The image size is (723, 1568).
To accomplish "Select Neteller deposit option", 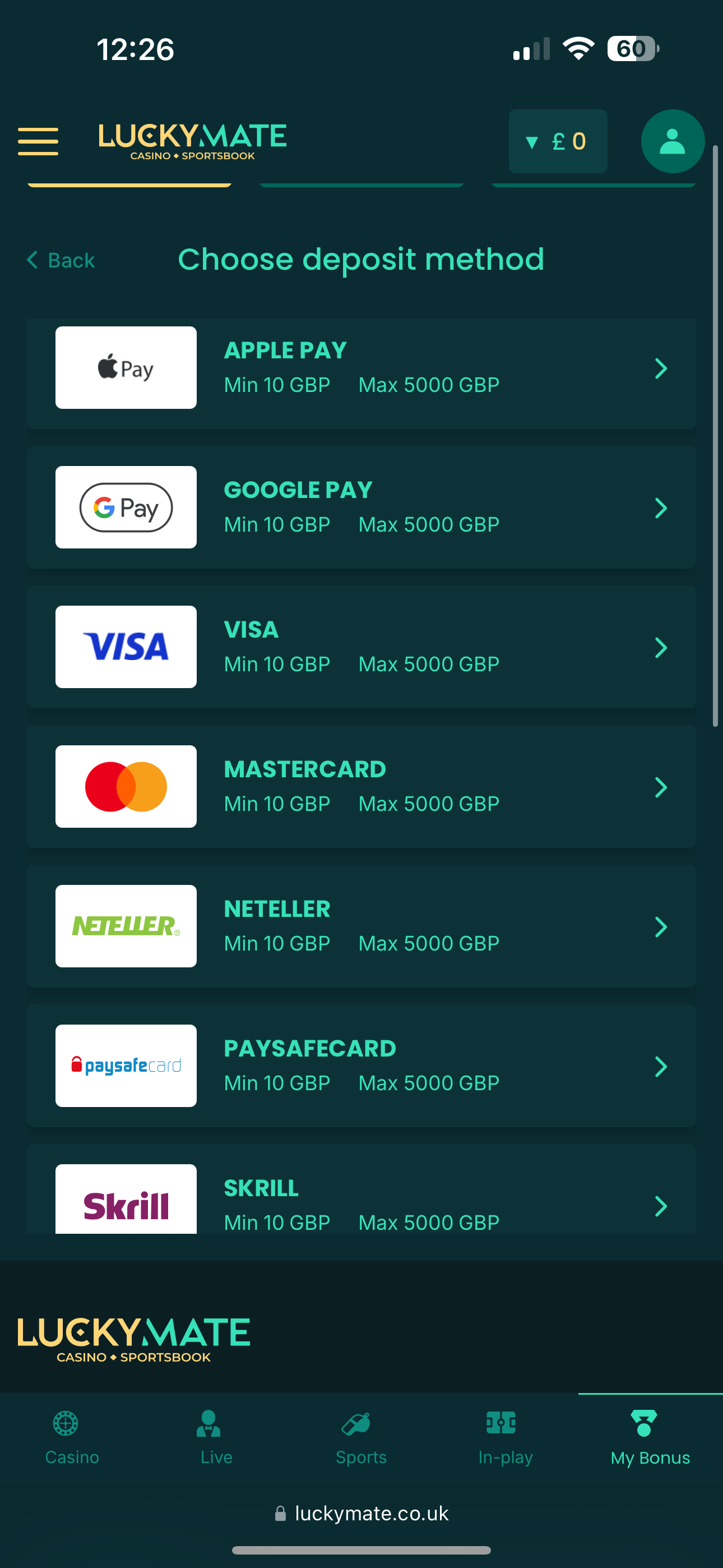I will [x=361, y=926].
